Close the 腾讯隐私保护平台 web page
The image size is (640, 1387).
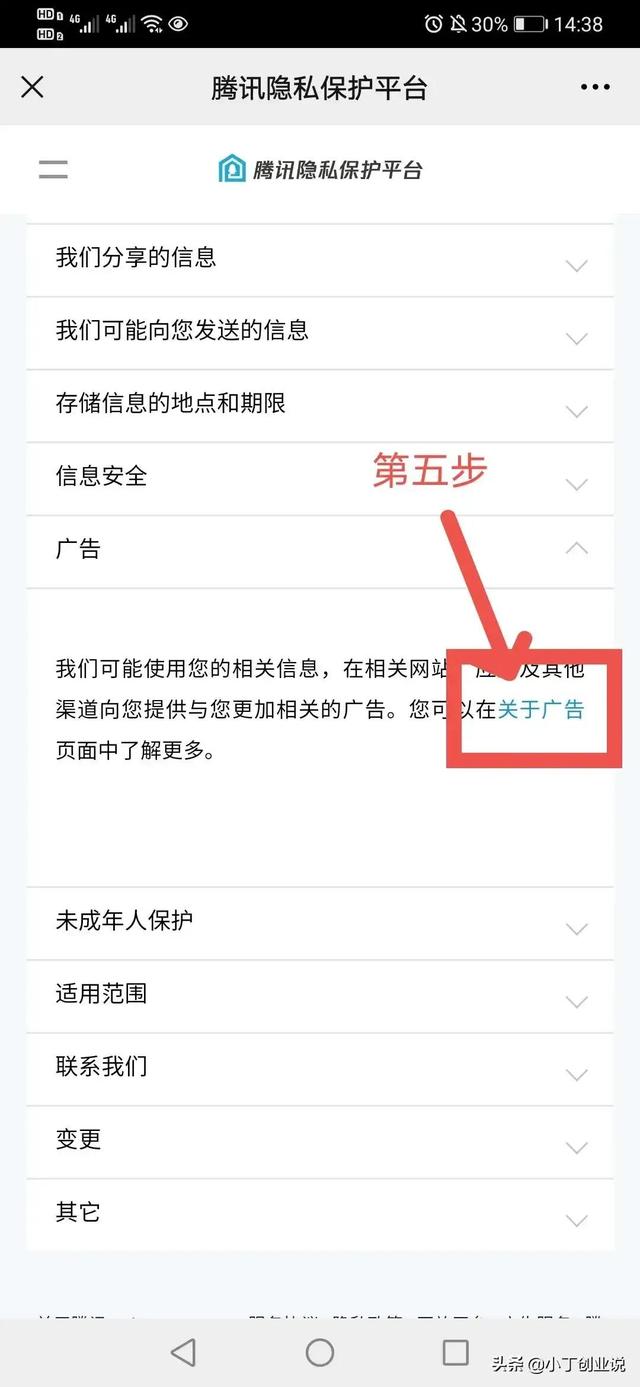coord(32,87)
